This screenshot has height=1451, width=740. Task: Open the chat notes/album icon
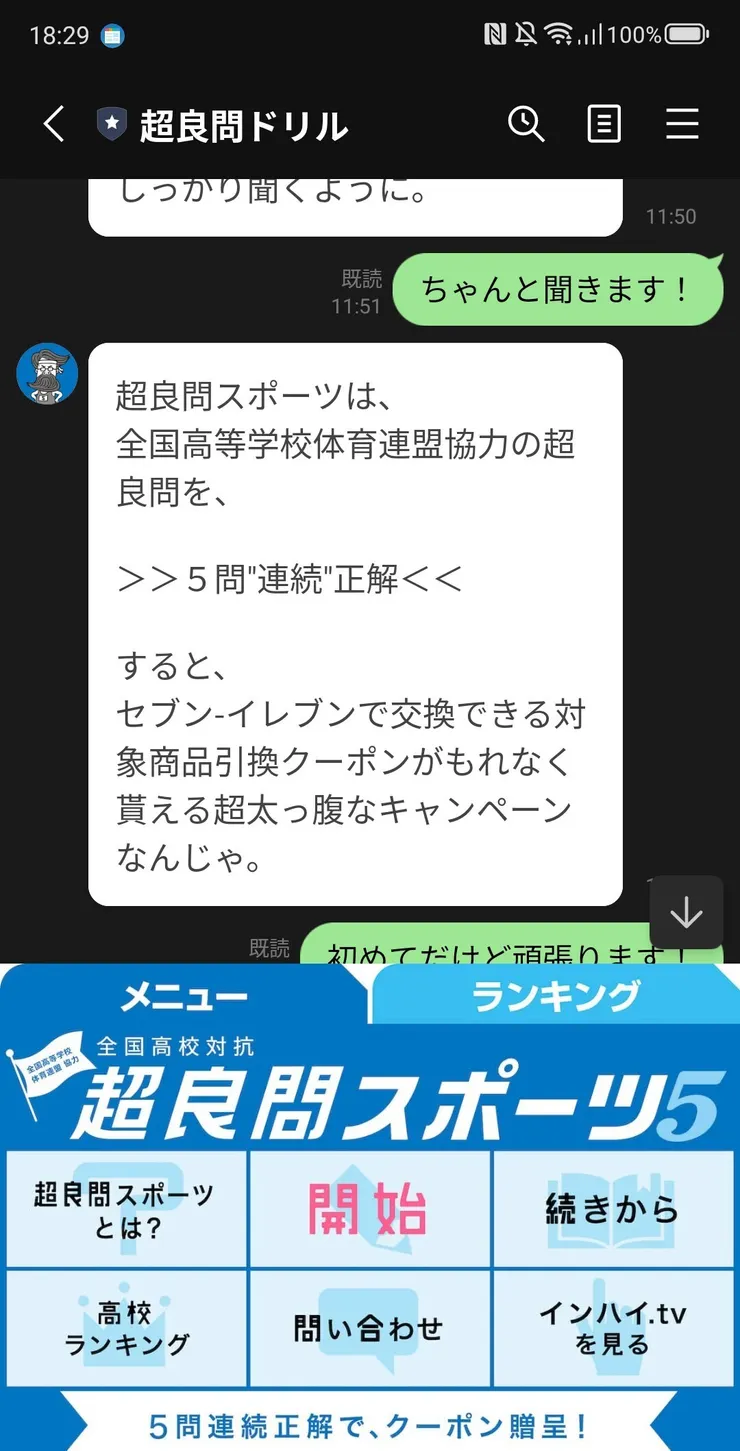604,124
